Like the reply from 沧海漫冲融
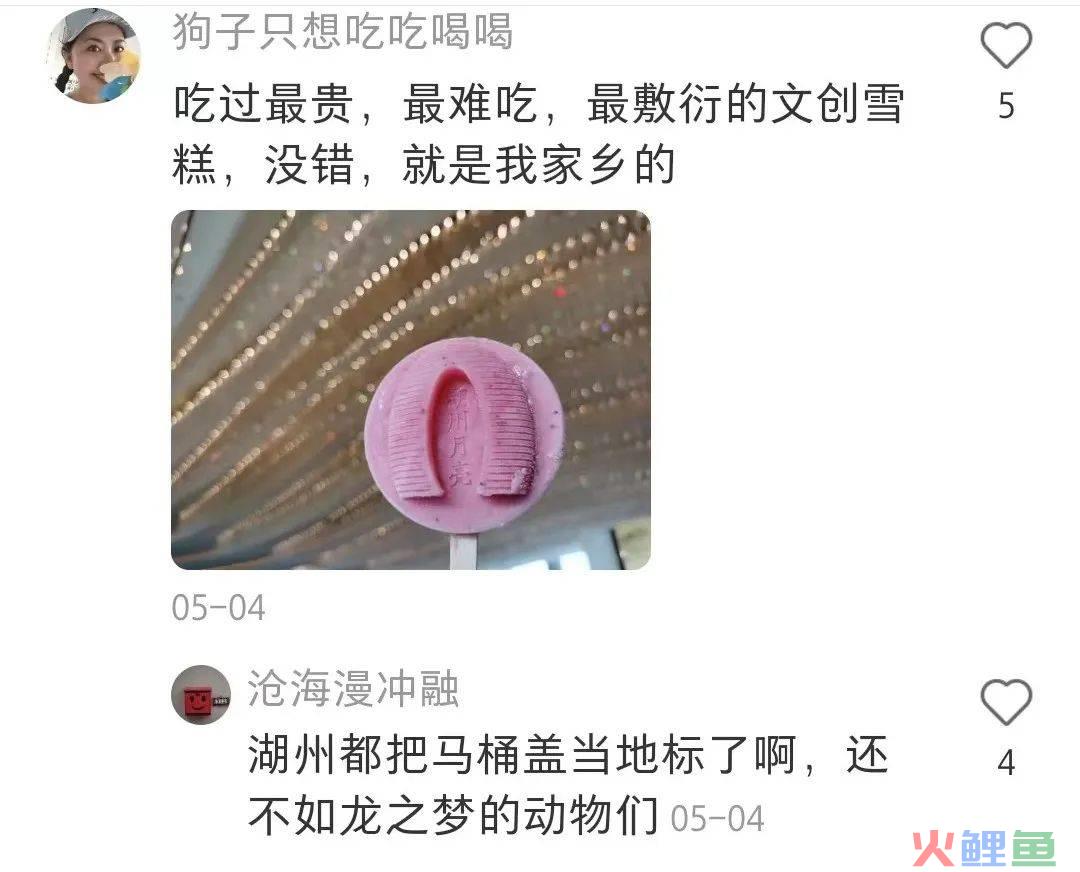1080x872 pixels. click(x=1005, y=702)
